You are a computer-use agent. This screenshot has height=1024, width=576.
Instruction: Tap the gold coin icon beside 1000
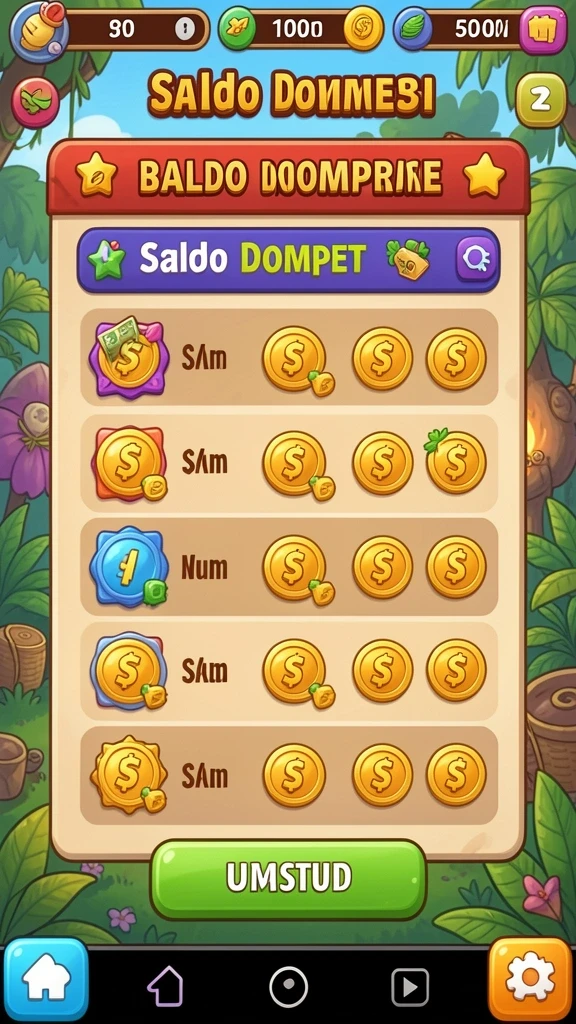(x=364, y=29)
